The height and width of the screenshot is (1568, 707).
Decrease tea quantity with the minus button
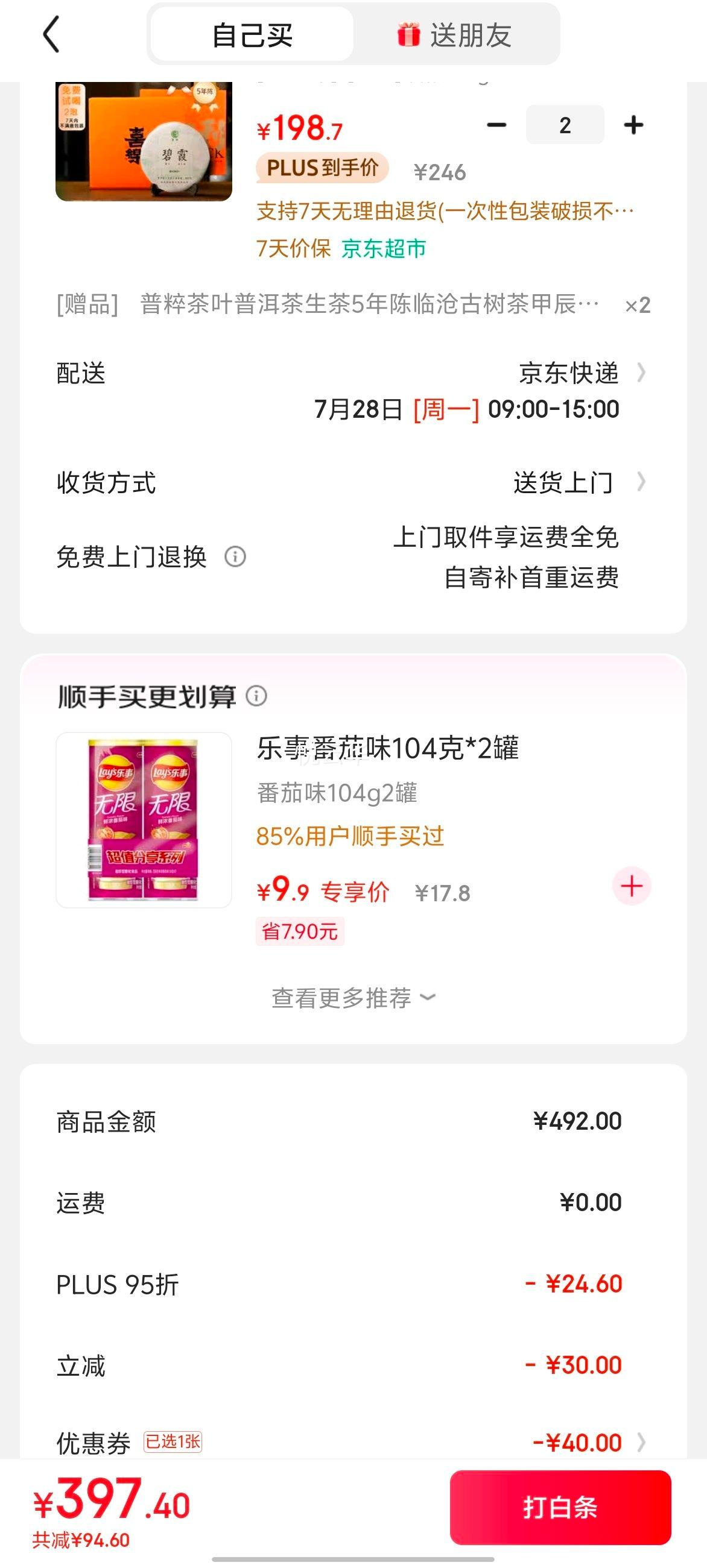(x=496, y=125)
